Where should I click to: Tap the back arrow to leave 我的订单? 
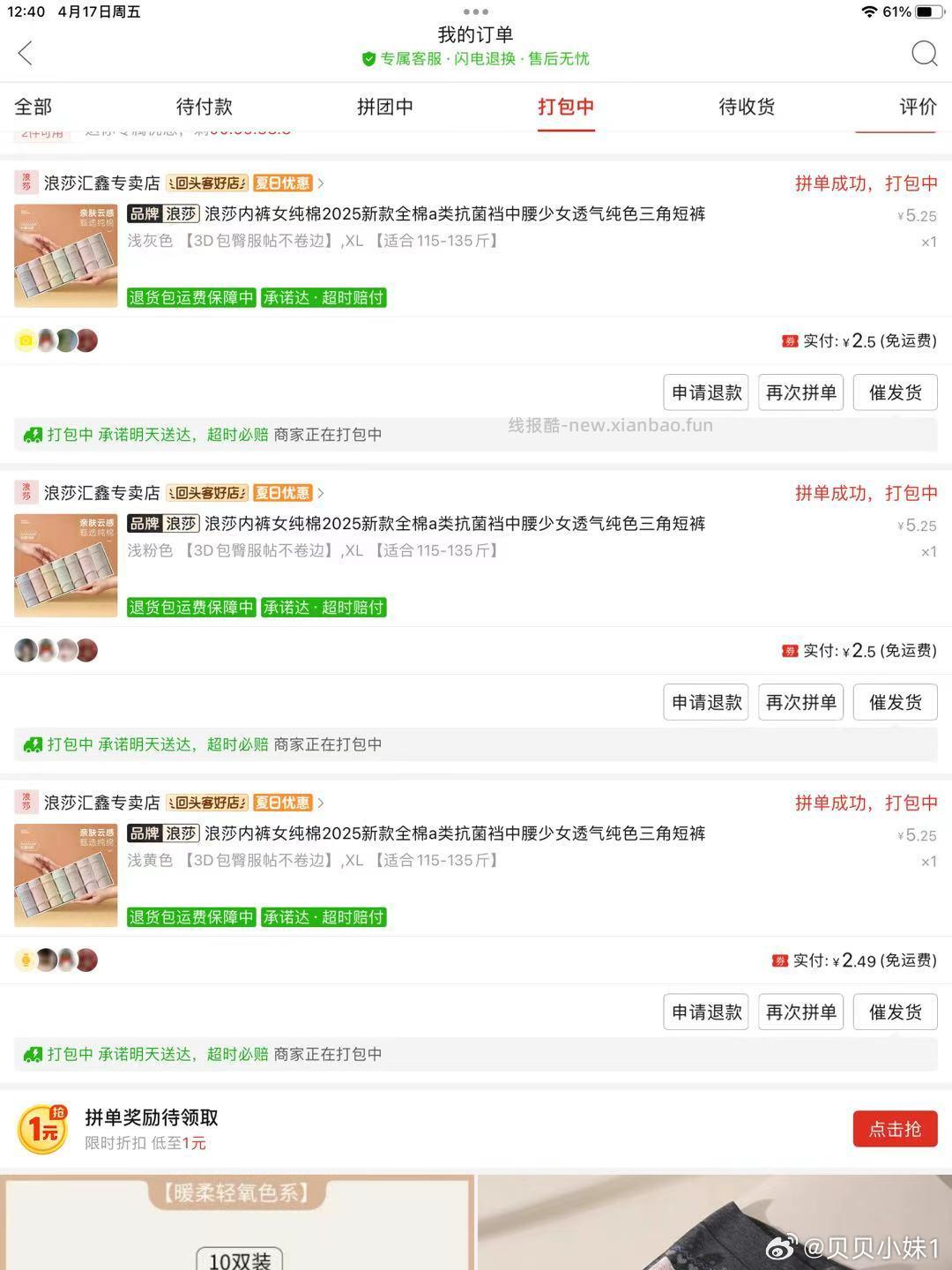coord(25,53)
